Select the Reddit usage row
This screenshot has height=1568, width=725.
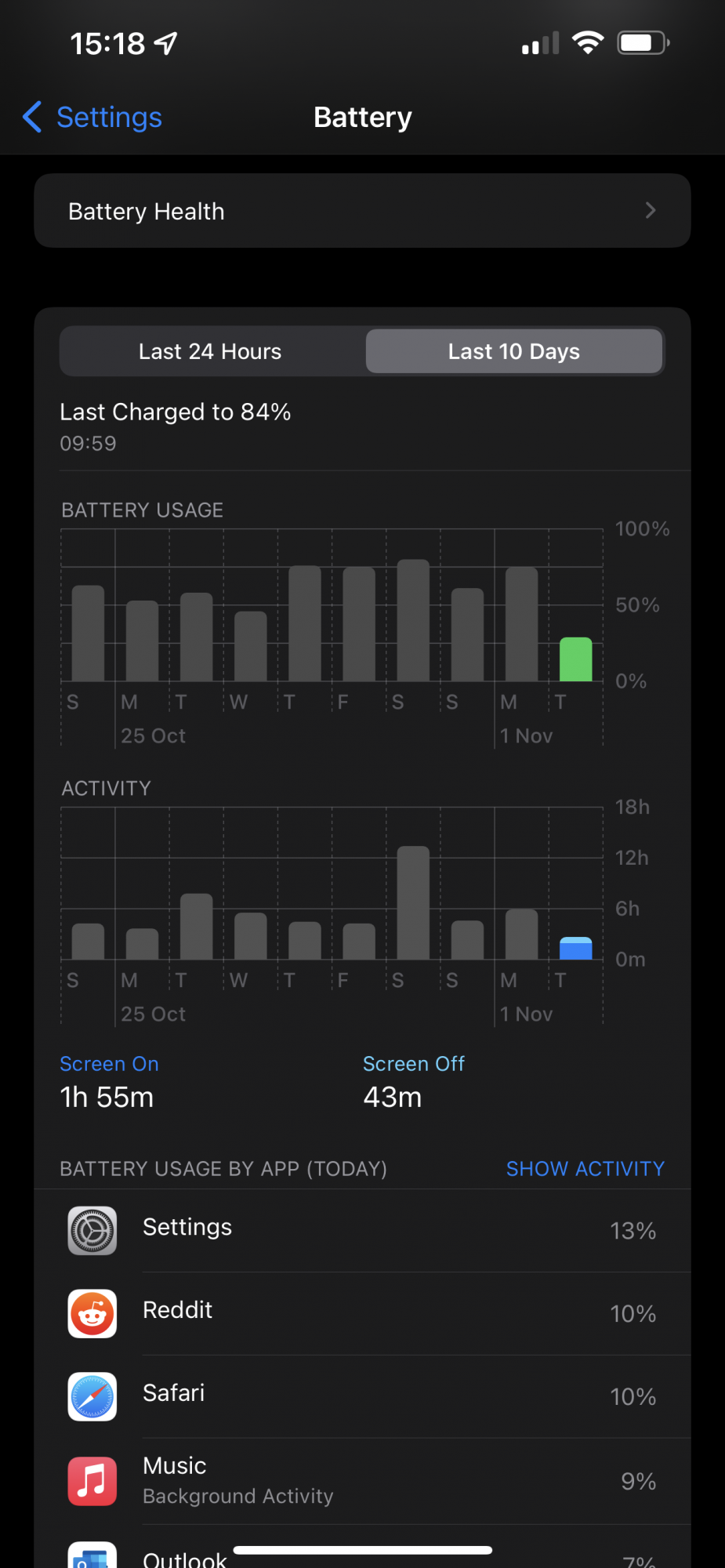[362, 1313]
